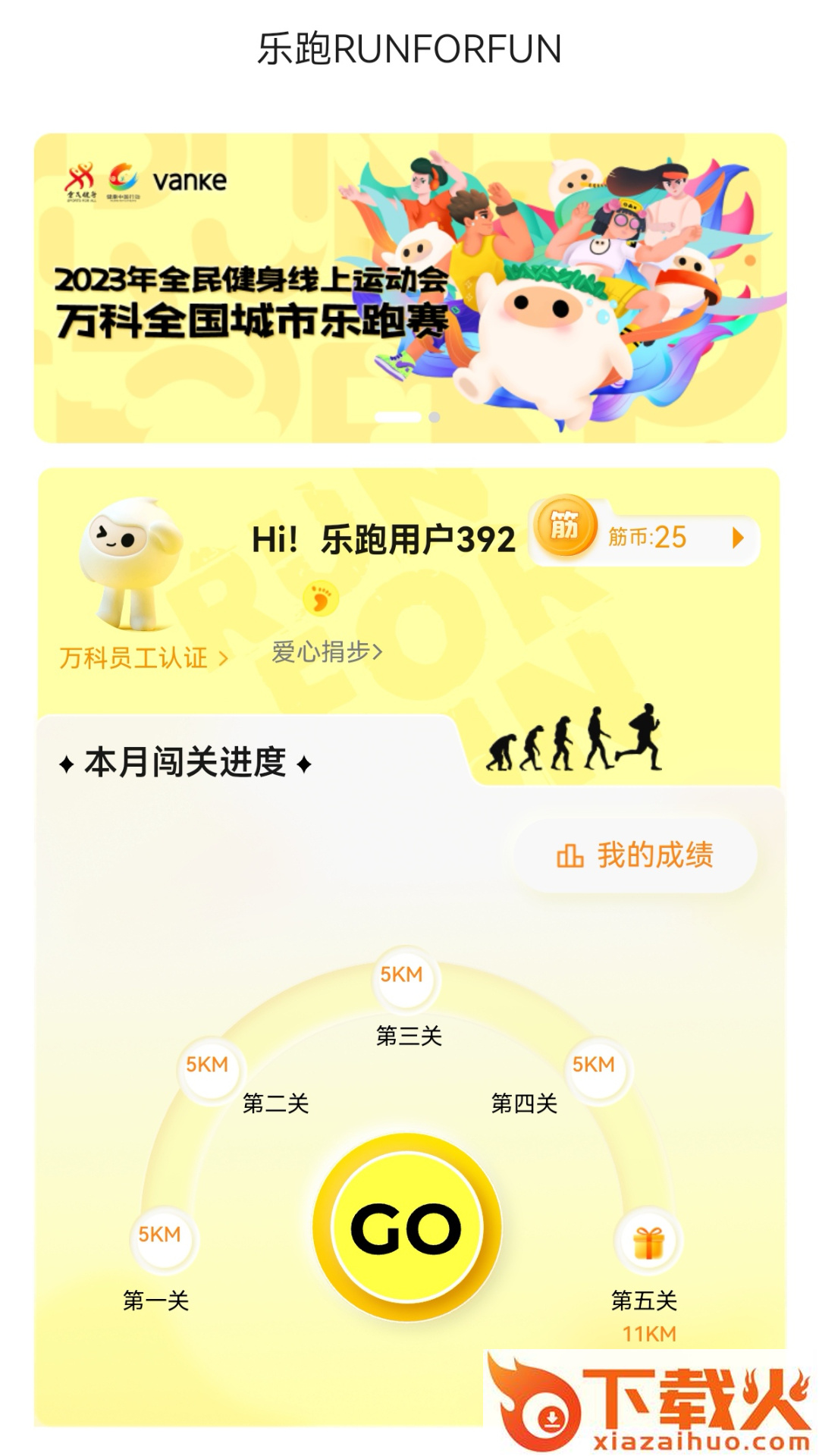819x1456 pixels.
Task: Select the 第一关 5KM checkpoint
Action: 160,1235
